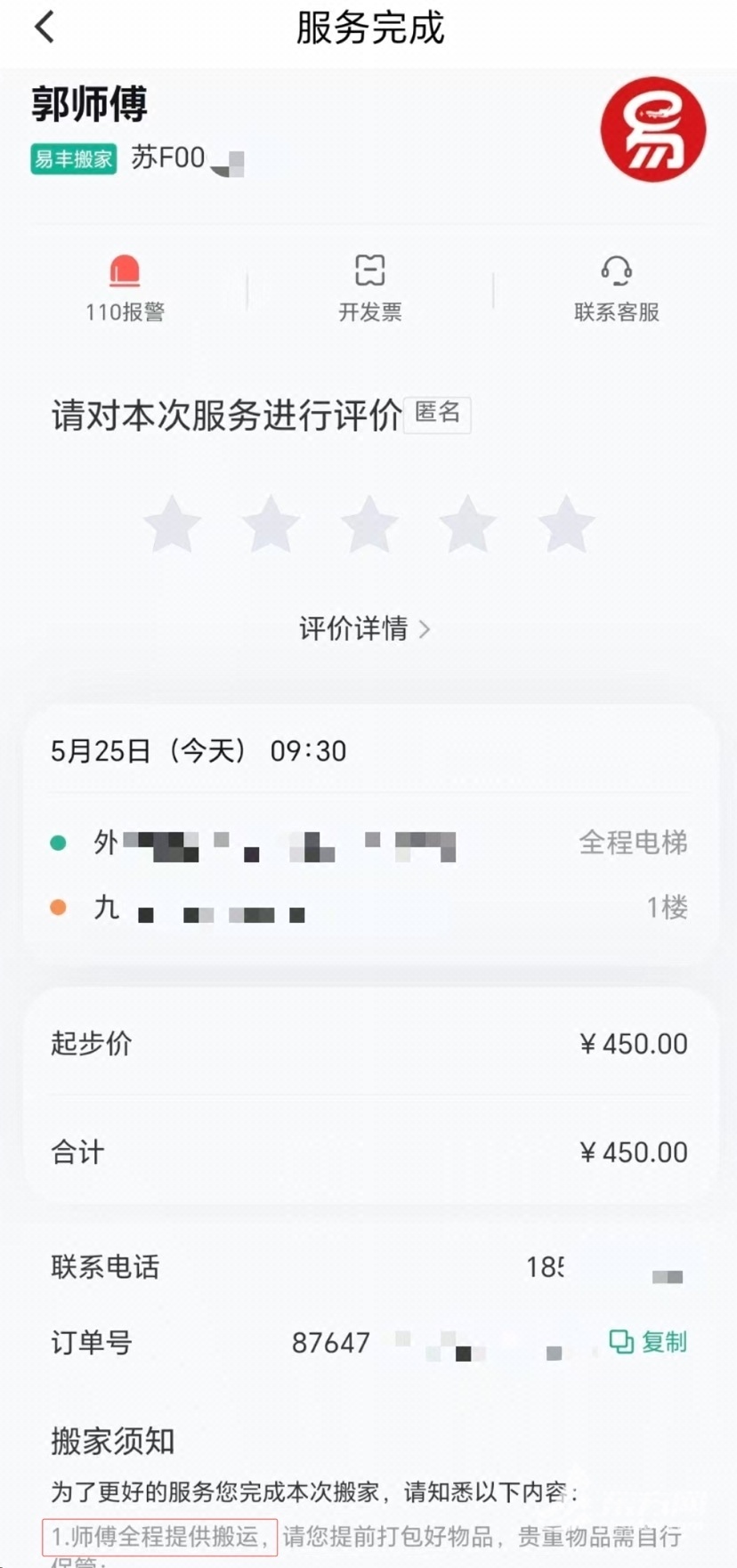Image resolution: width=737 pixels, height=1568 pixels.
Task: Tap the back arrow at top left
Action: (43, 27)
